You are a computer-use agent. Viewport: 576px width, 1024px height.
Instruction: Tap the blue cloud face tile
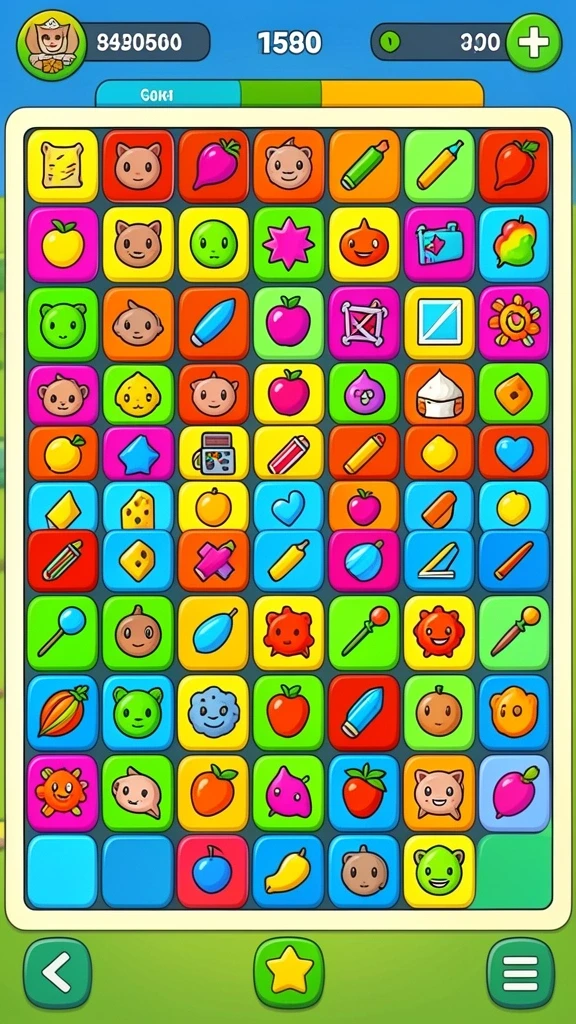coord(213,712)
